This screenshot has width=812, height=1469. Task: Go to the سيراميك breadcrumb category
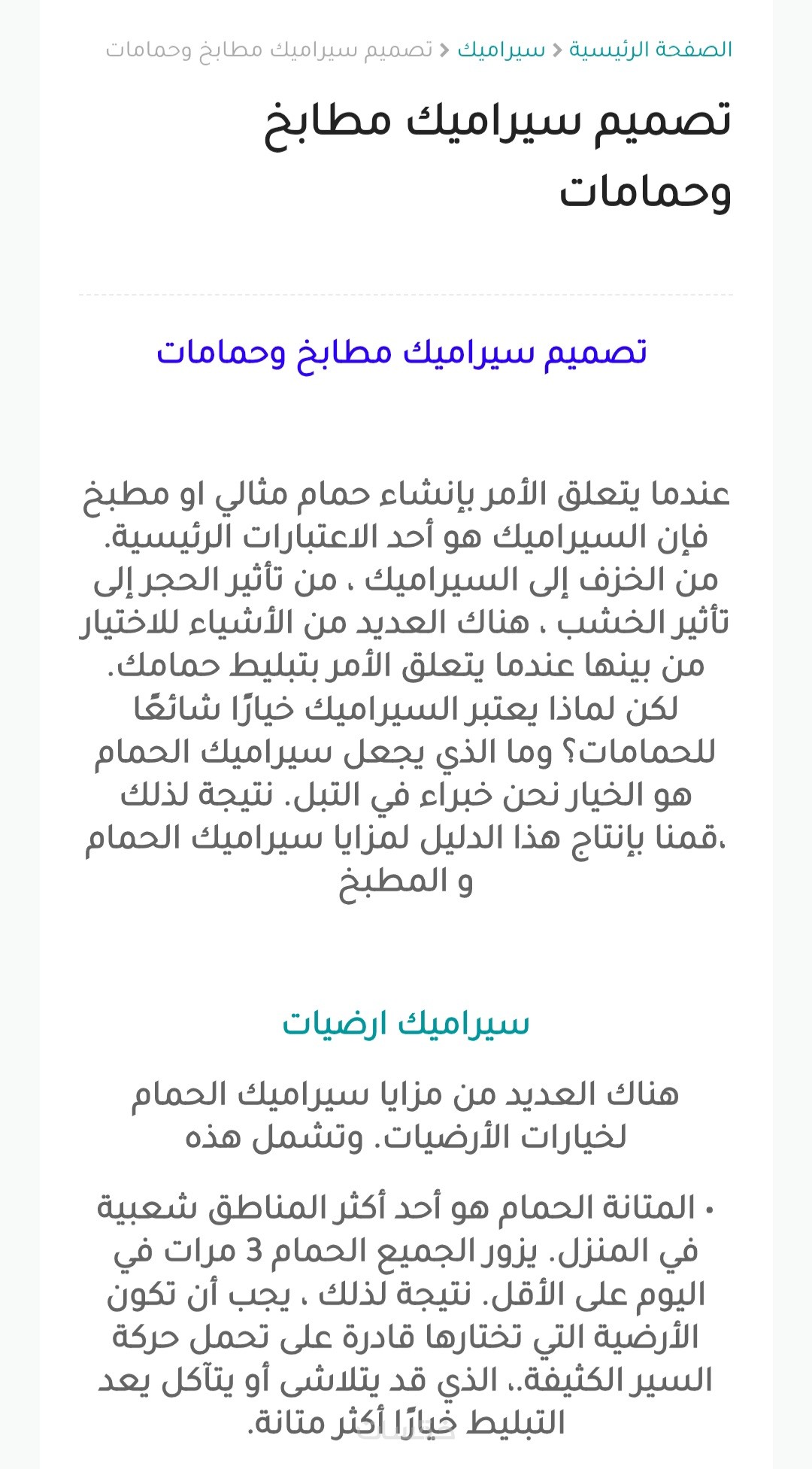[501, 50]
